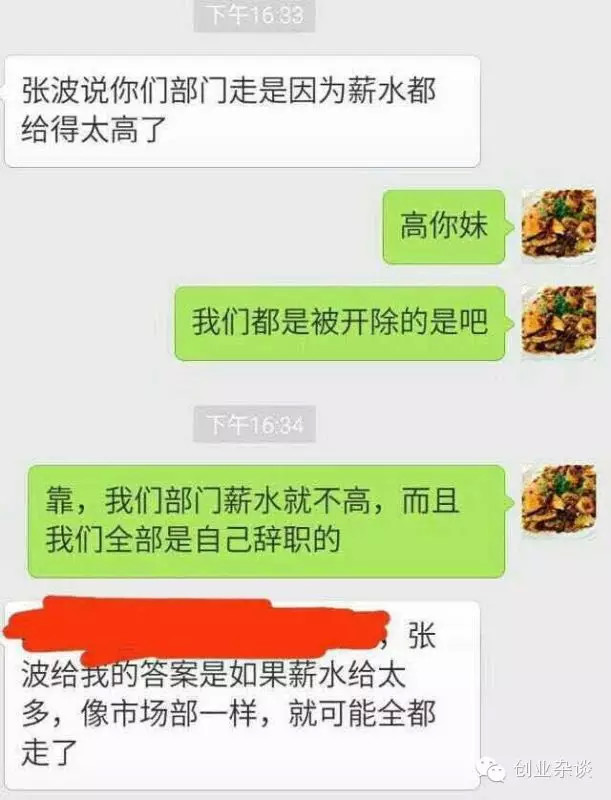
Task: Open profile avatar beside 靠，我们部门薪水就不高 message
Action: tap(558, 498)
